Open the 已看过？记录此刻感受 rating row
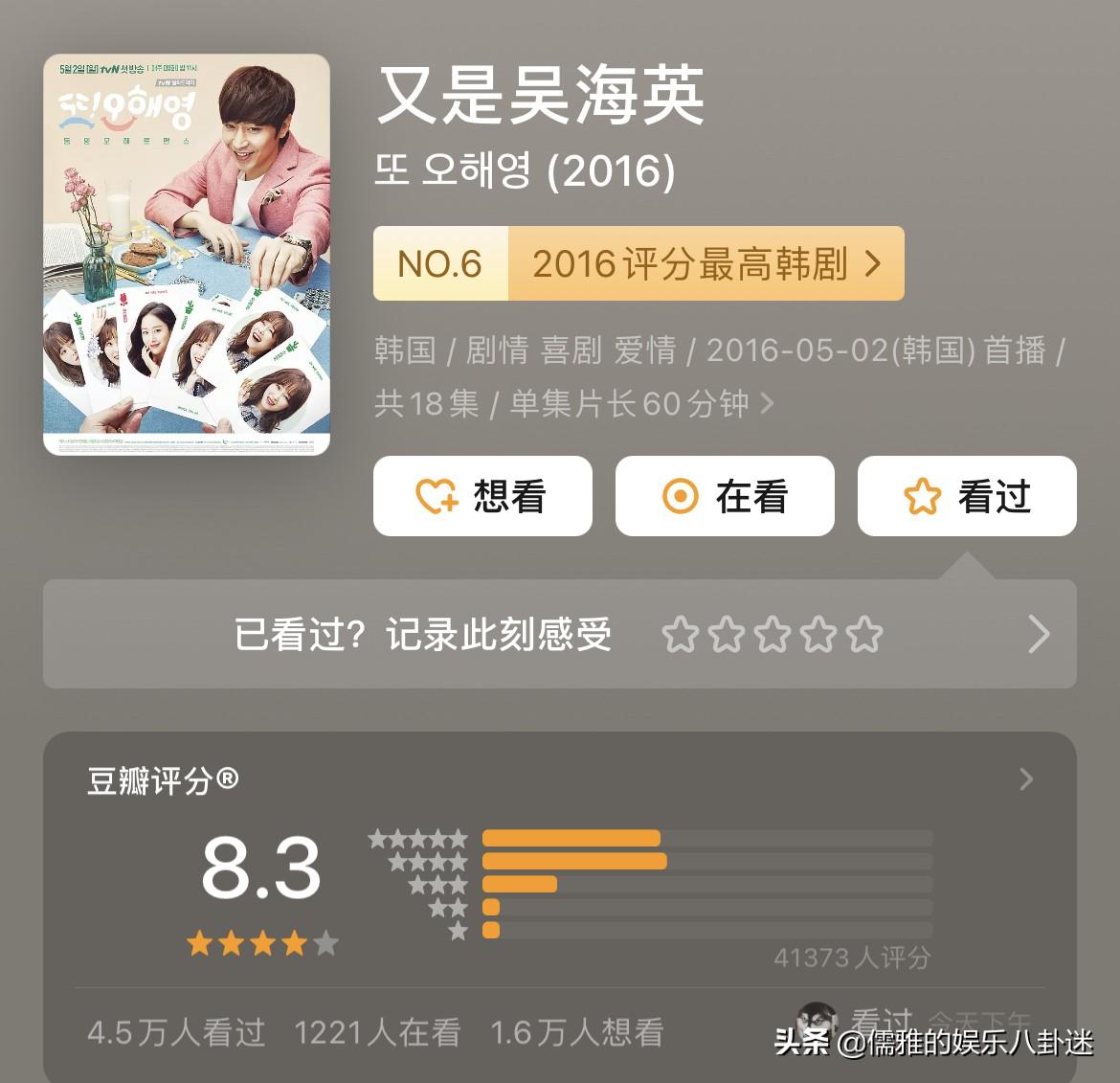 pos(559,634)
